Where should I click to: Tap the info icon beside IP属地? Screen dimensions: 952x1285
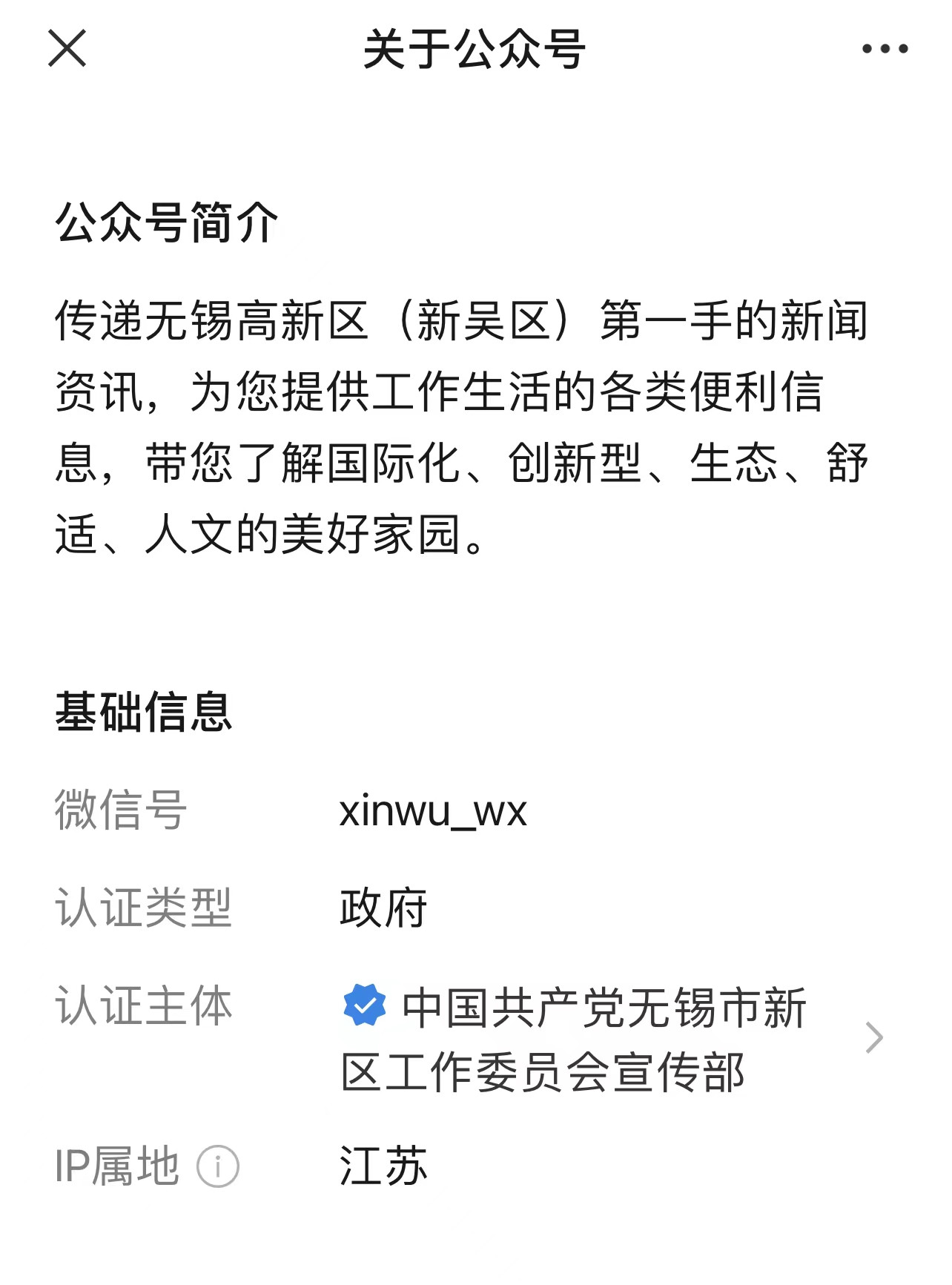pyautogui.click(x=217, y=1166)
